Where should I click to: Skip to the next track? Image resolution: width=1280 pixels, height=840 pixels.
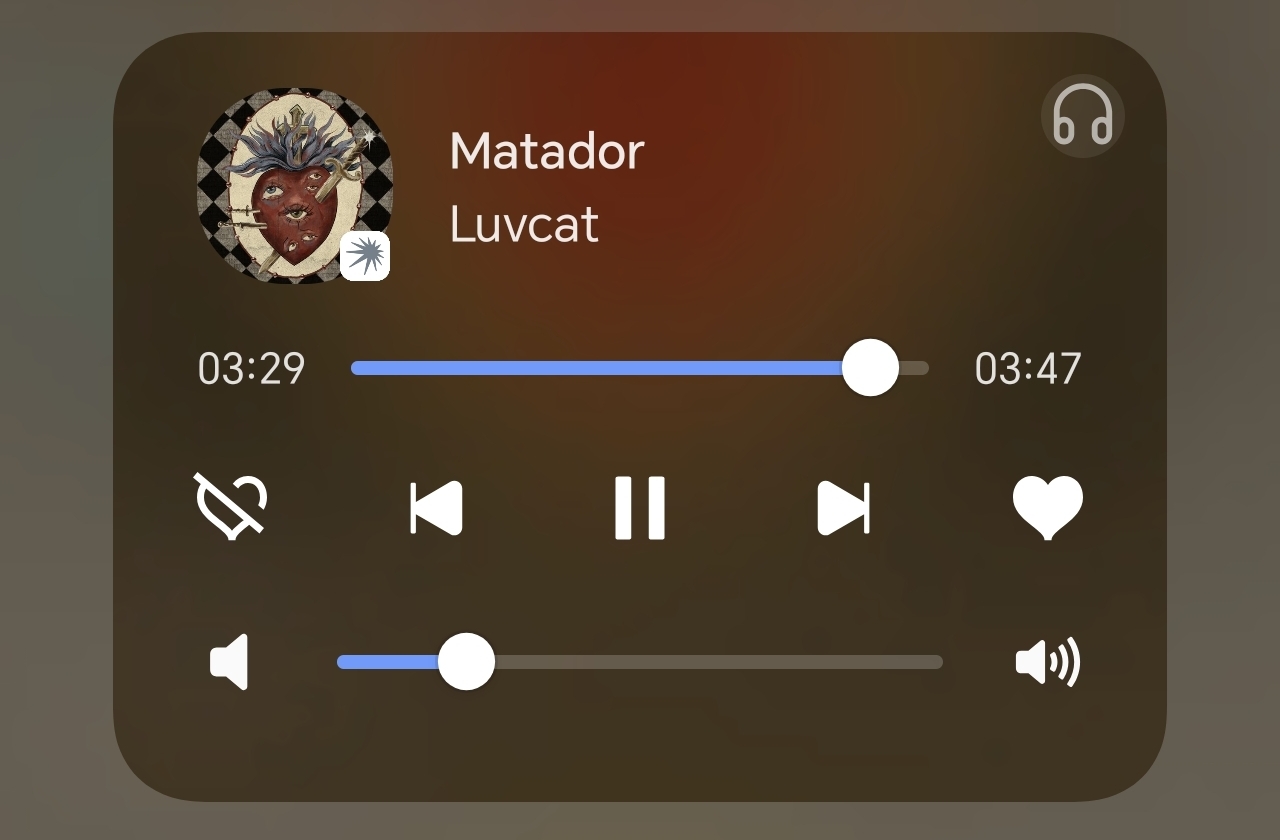[843, 508]
